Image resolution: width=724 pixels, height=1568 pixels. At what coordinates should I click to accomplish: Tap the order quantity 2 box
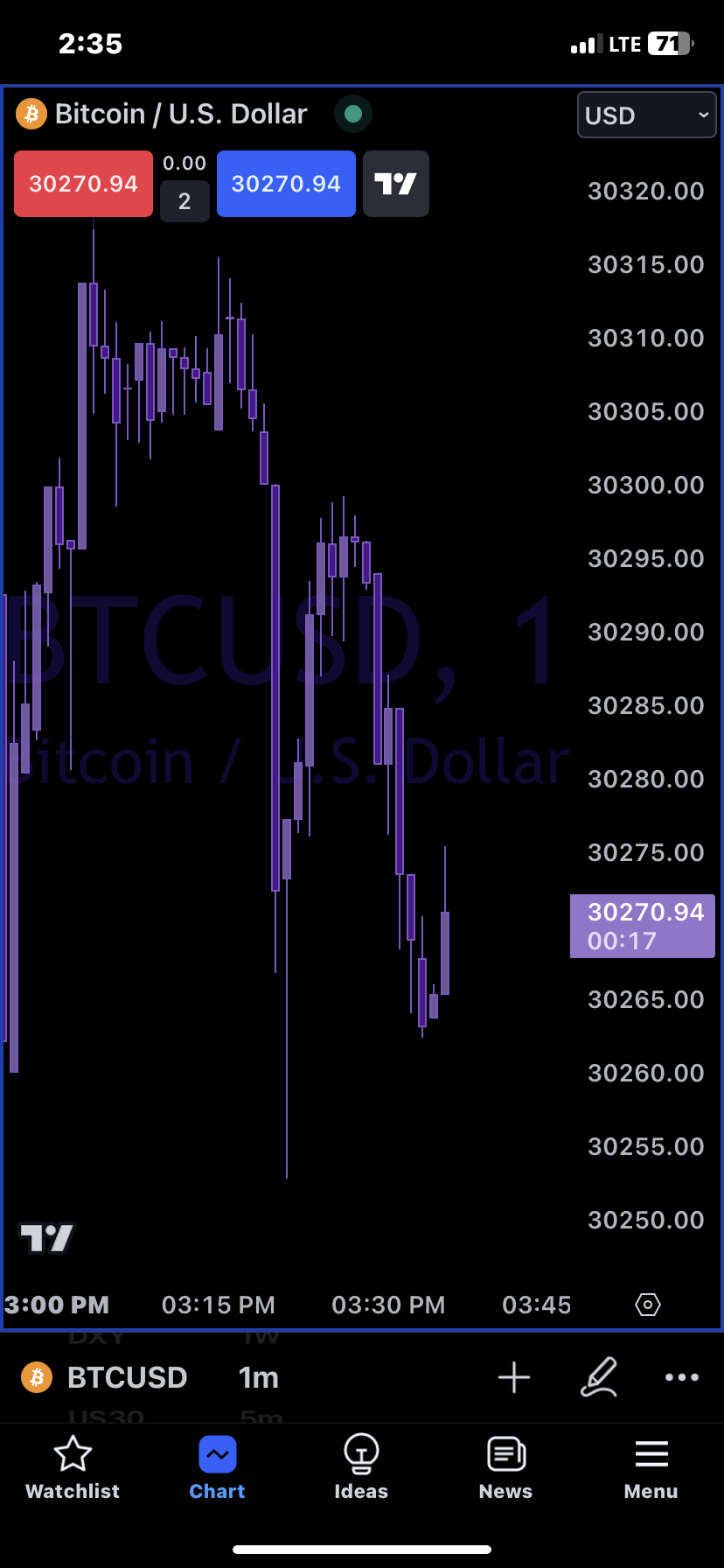tap(184, 201)
